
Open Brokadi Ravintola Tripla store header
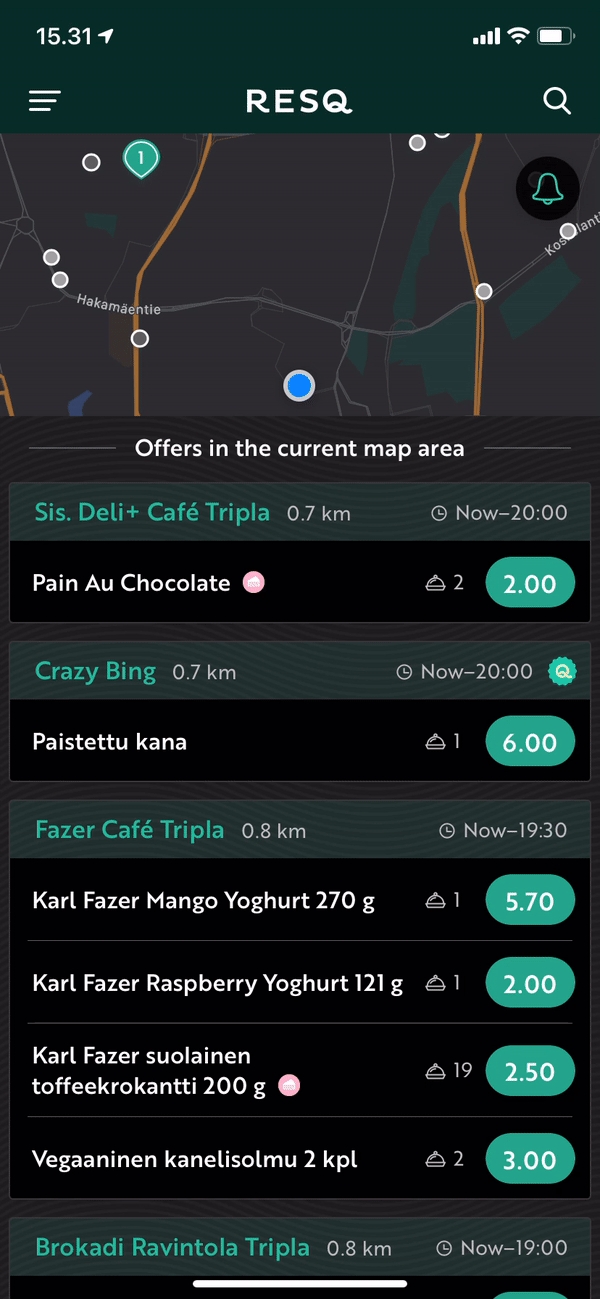300,1247
